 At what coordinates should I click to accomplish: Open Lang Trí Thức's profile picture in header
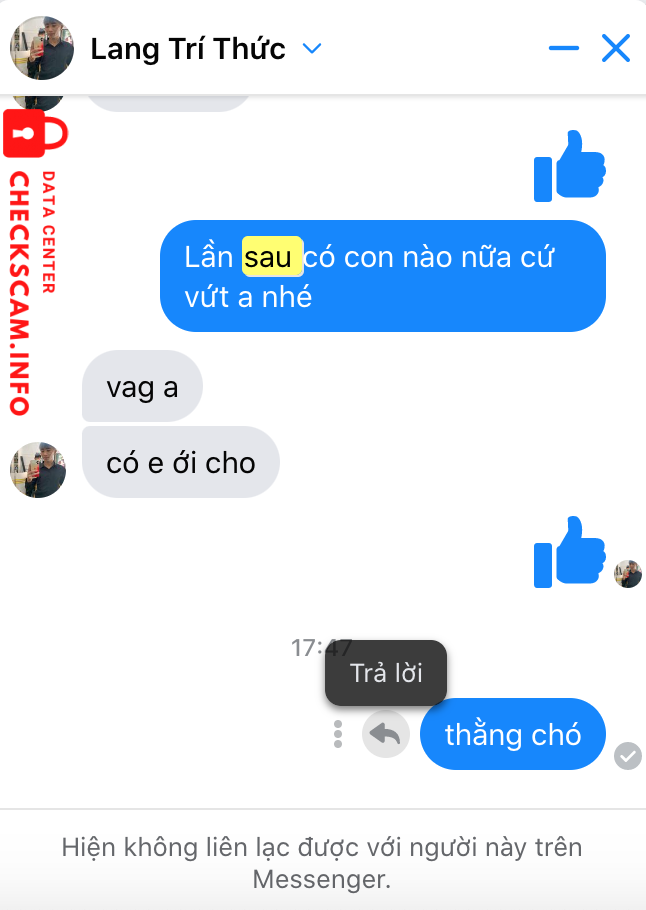point(42,48)
